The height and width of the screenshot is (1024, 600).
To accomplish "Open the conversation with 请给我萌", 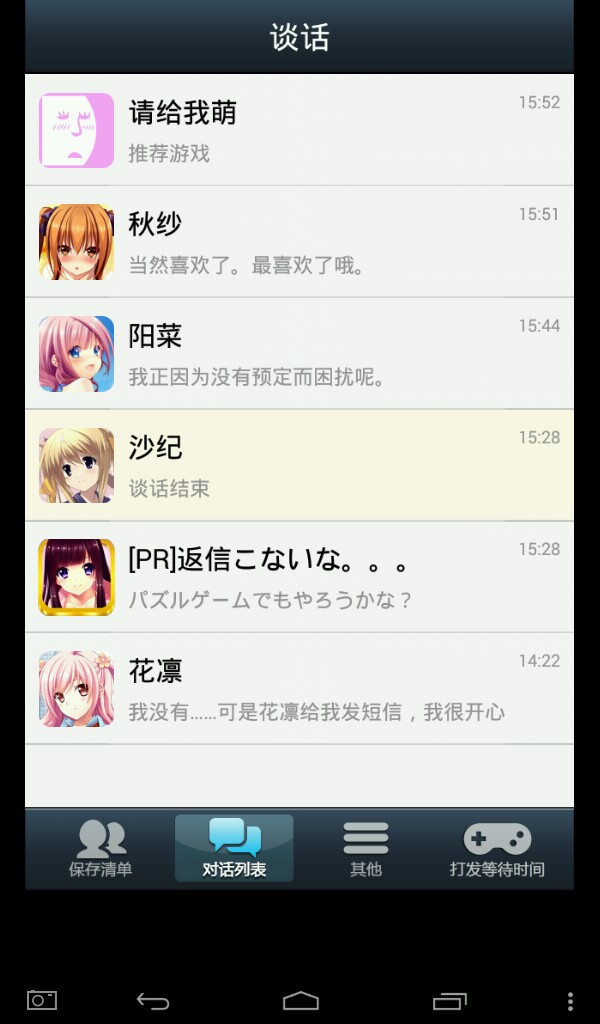I will coord(299,130).
